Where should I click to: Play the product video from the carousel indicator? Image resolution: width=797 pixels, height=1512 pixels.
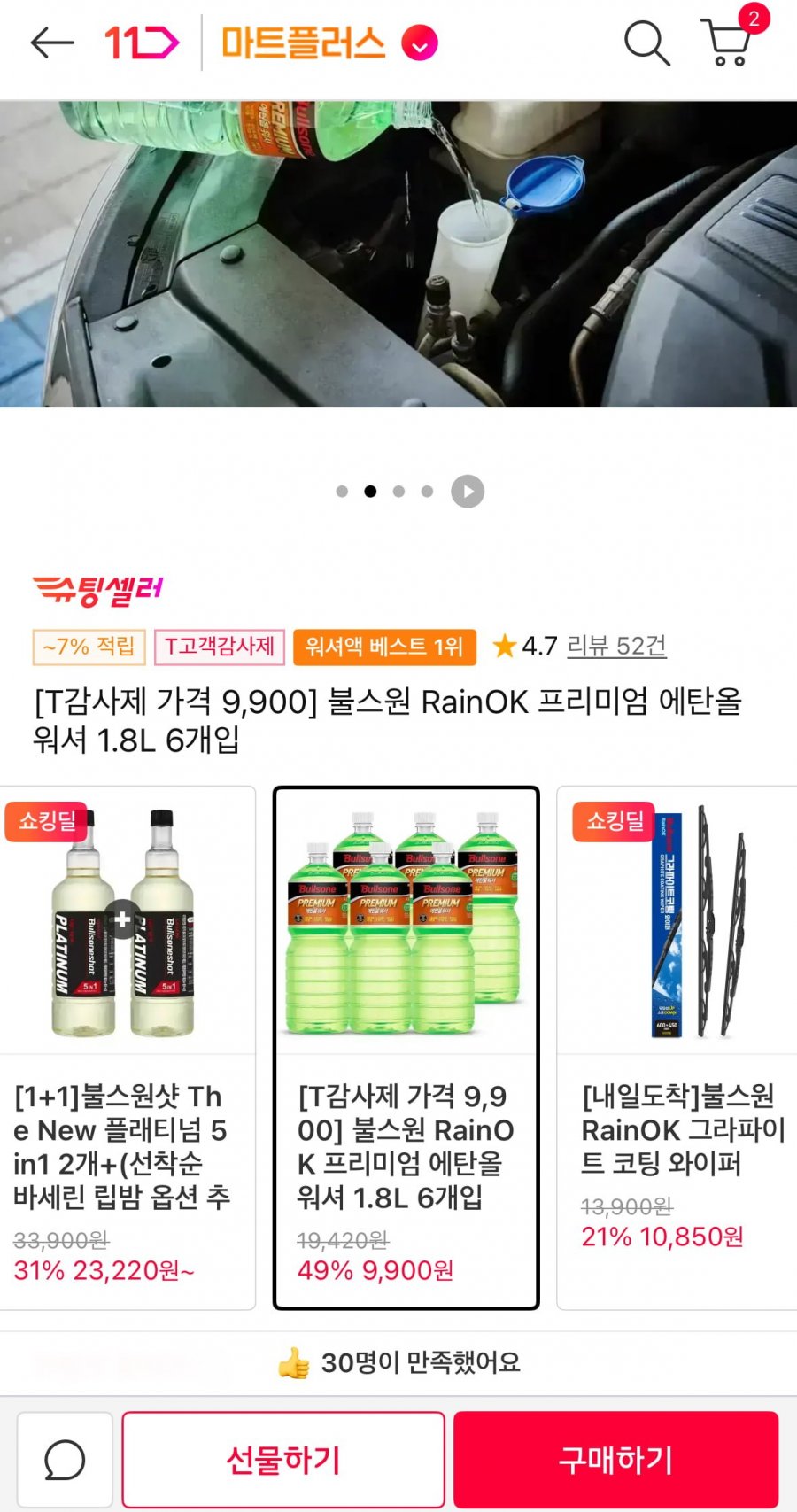468,491
